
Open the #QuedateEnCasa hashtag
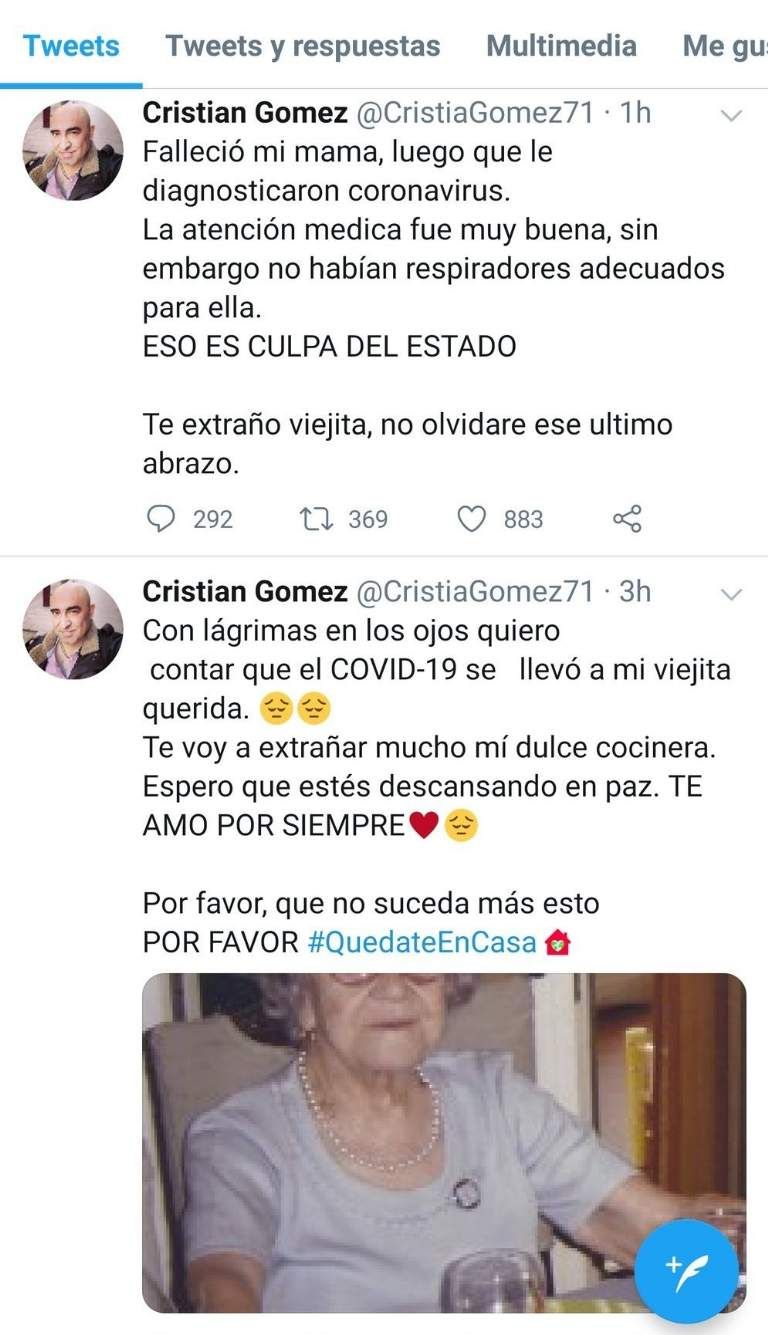(422, 943)
